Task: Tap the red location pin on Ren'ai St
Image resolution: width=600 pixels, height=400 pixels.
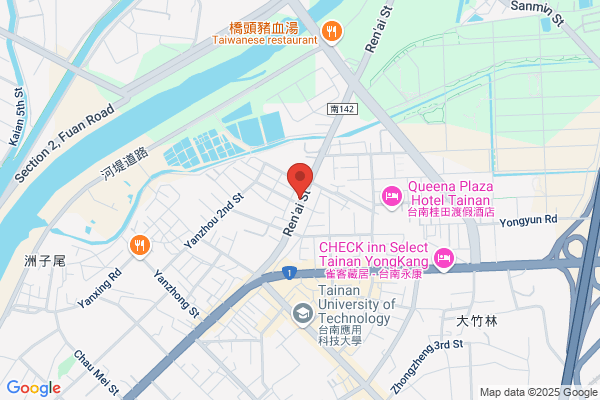Action: [300, 181]
